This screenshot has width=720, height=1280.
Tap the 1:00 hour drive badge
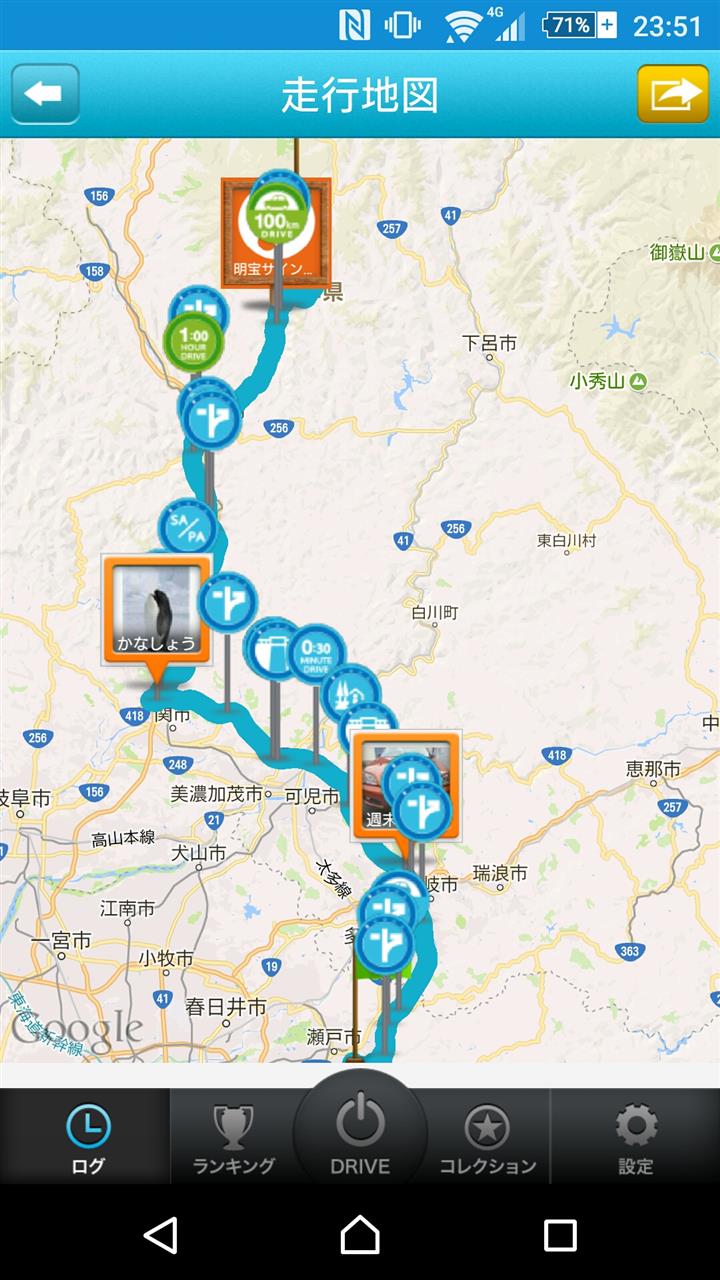pos(193,341)
